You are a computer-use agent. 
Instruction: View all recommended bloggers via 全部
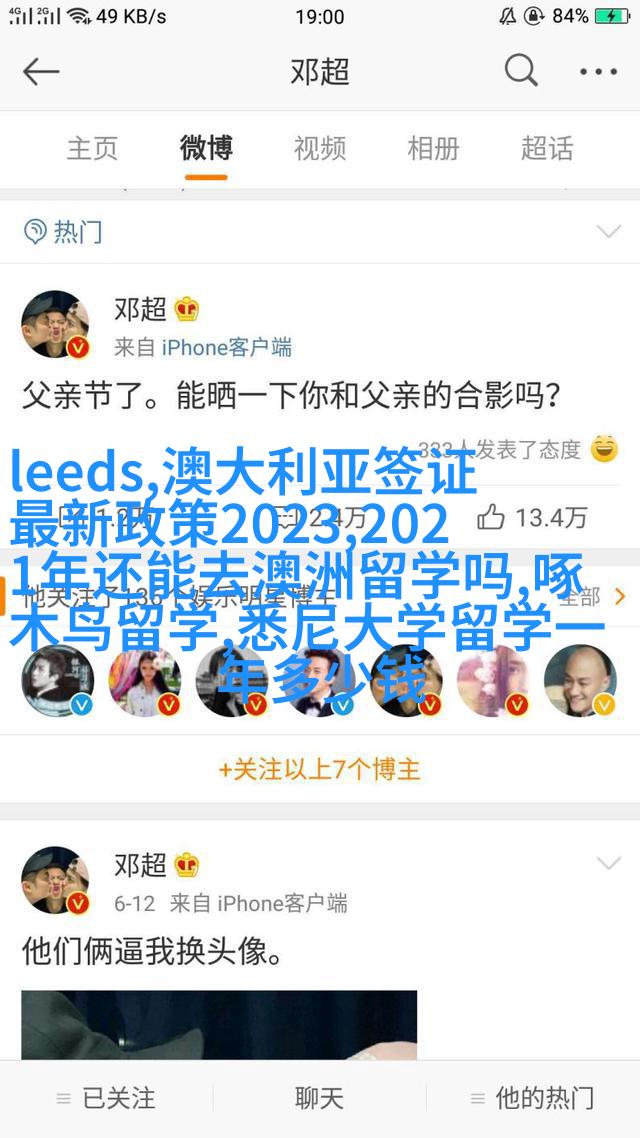click(x=590, y=597)
